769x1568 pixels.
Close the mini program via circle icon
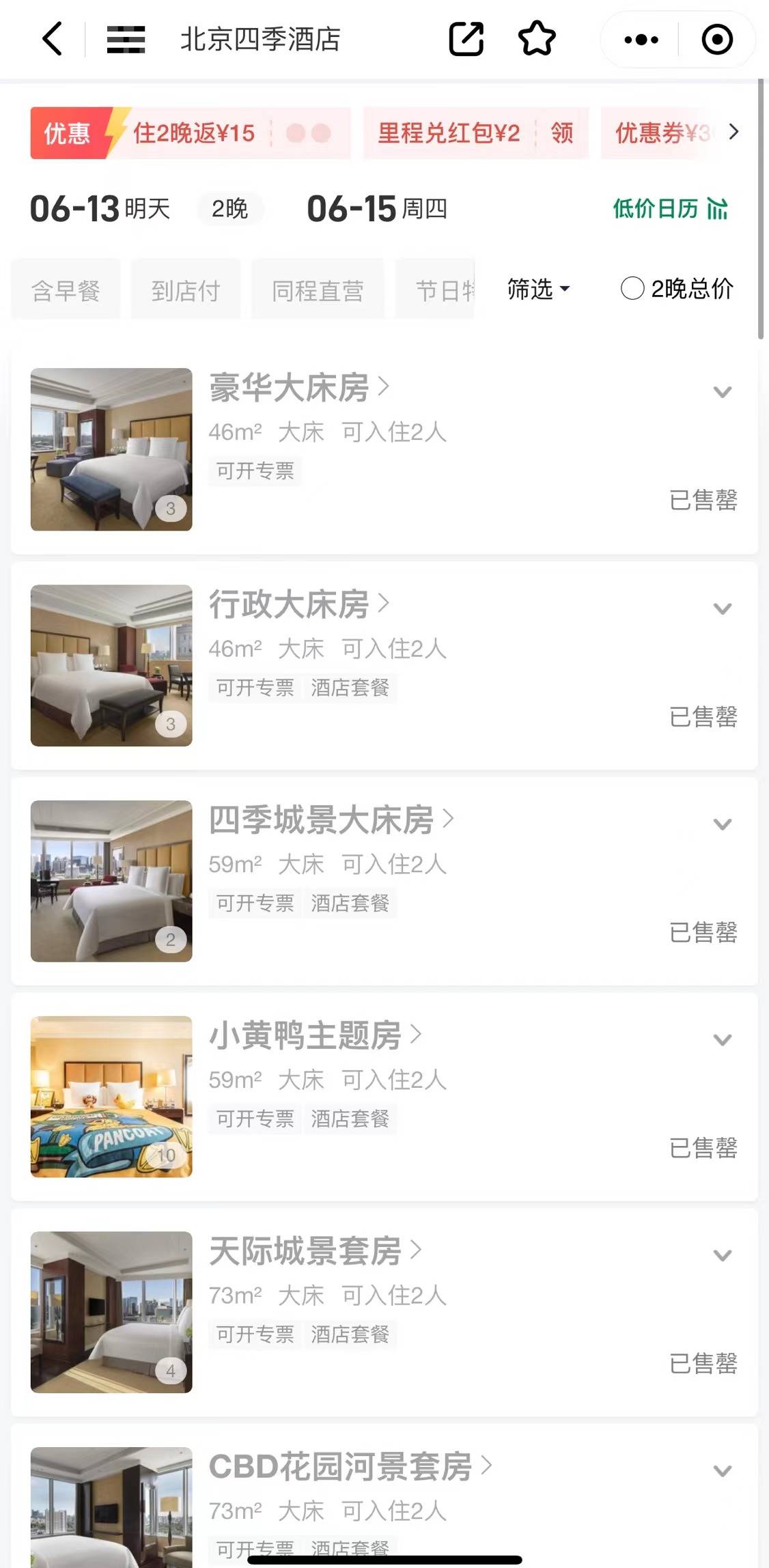click(717, 40)
